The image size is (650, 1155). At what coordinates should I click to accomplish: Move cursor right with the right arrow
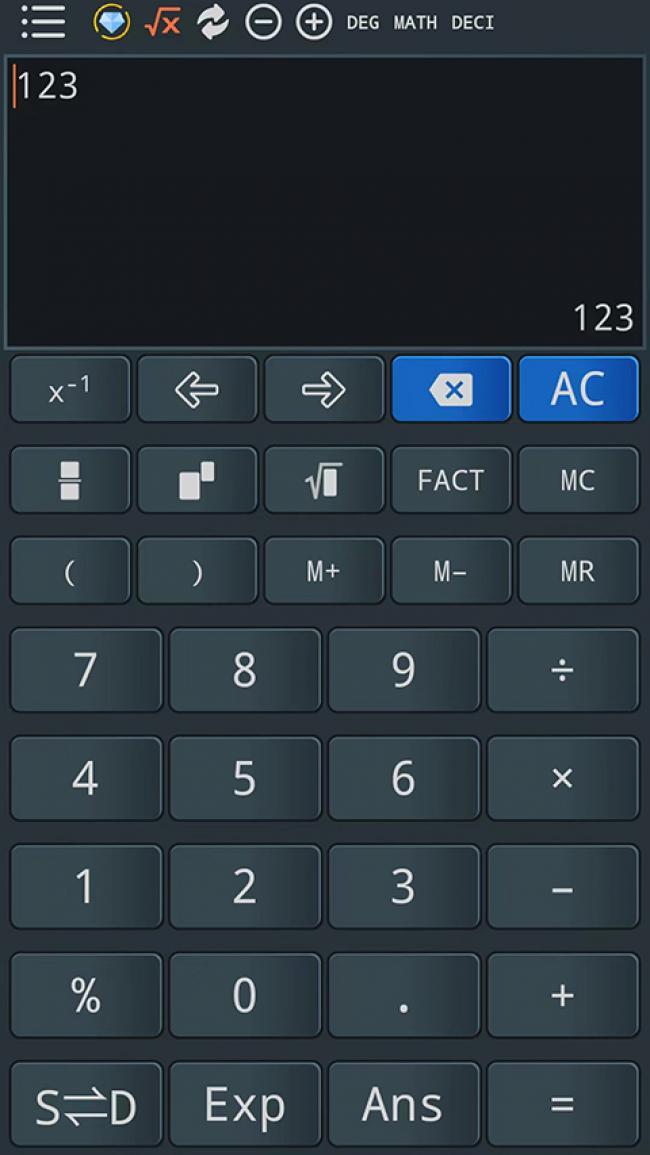pos(324,389)
